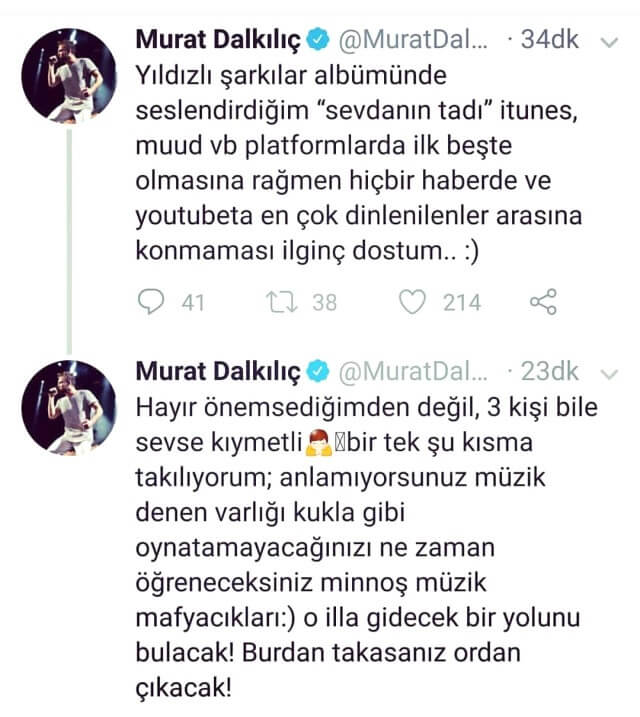
Task: Share the 'Yıldızlı şarkılar' tweet
Action: pos(541,302)
